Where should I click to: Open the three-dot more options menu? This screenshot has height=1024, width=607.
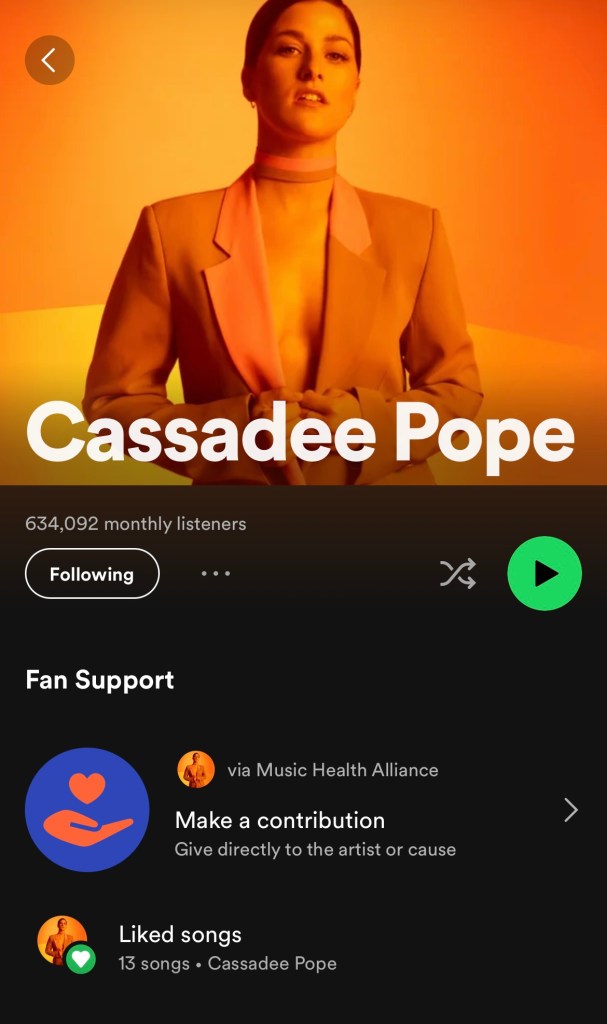(x=215, y=574)
